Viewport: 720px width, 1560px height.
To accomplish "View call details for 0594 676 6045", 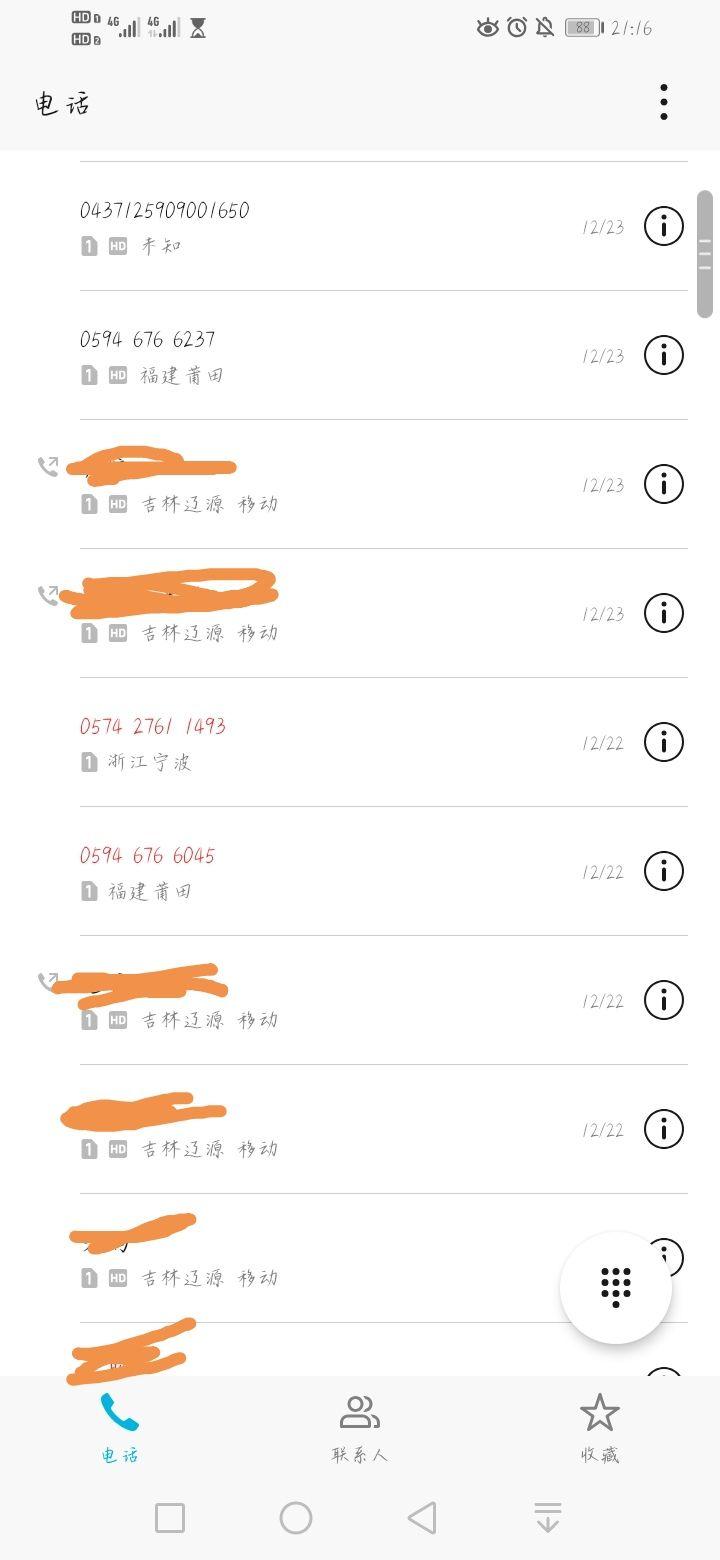I will (x=662, y=871).
